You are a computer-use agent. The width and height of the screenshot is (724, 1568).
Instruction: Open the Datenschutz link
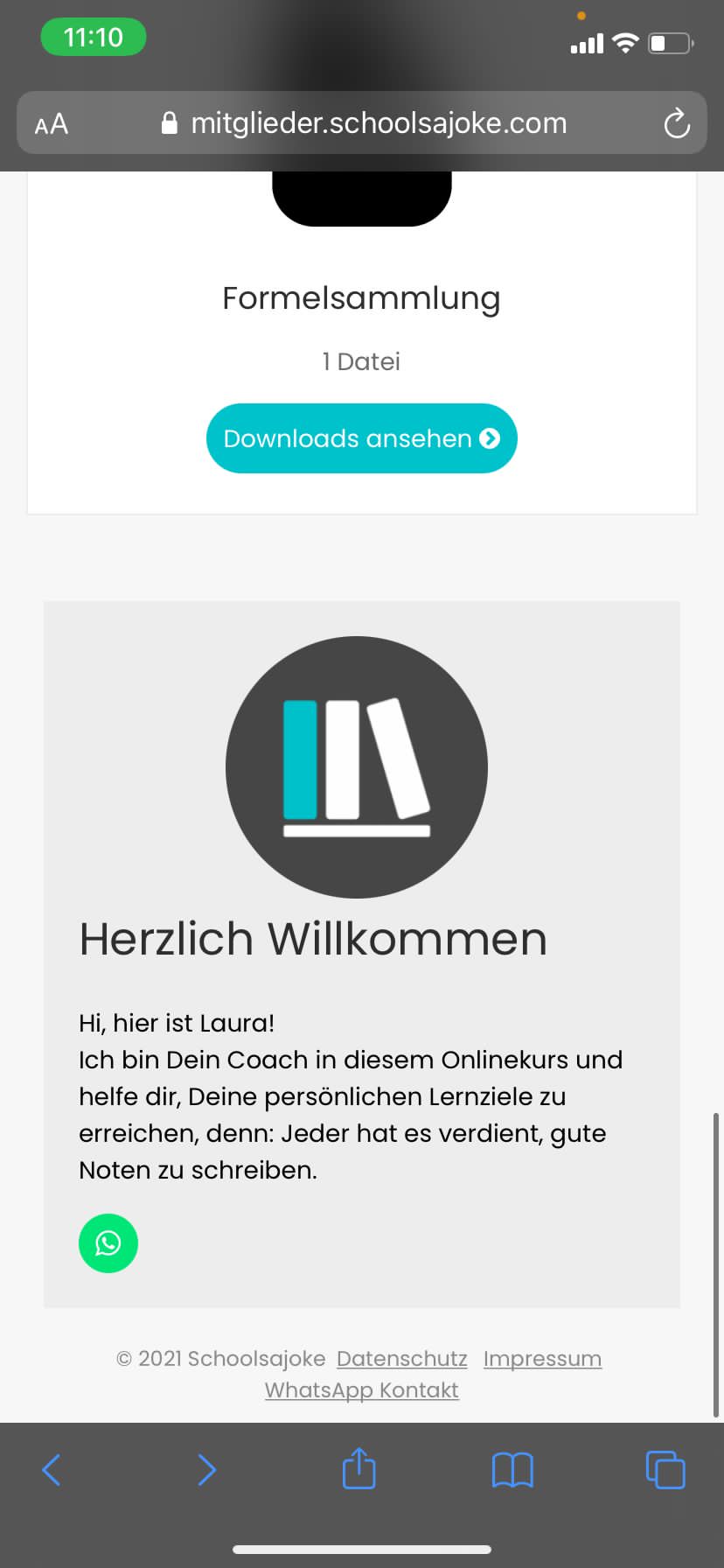pyautogui.click(x=401, y=1358)
